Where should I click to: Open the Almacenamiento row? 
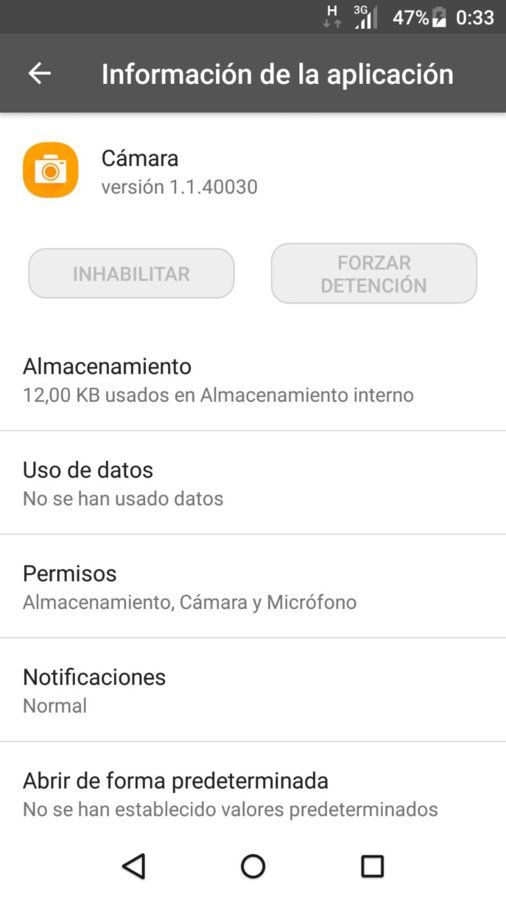[x=253, y=380]
